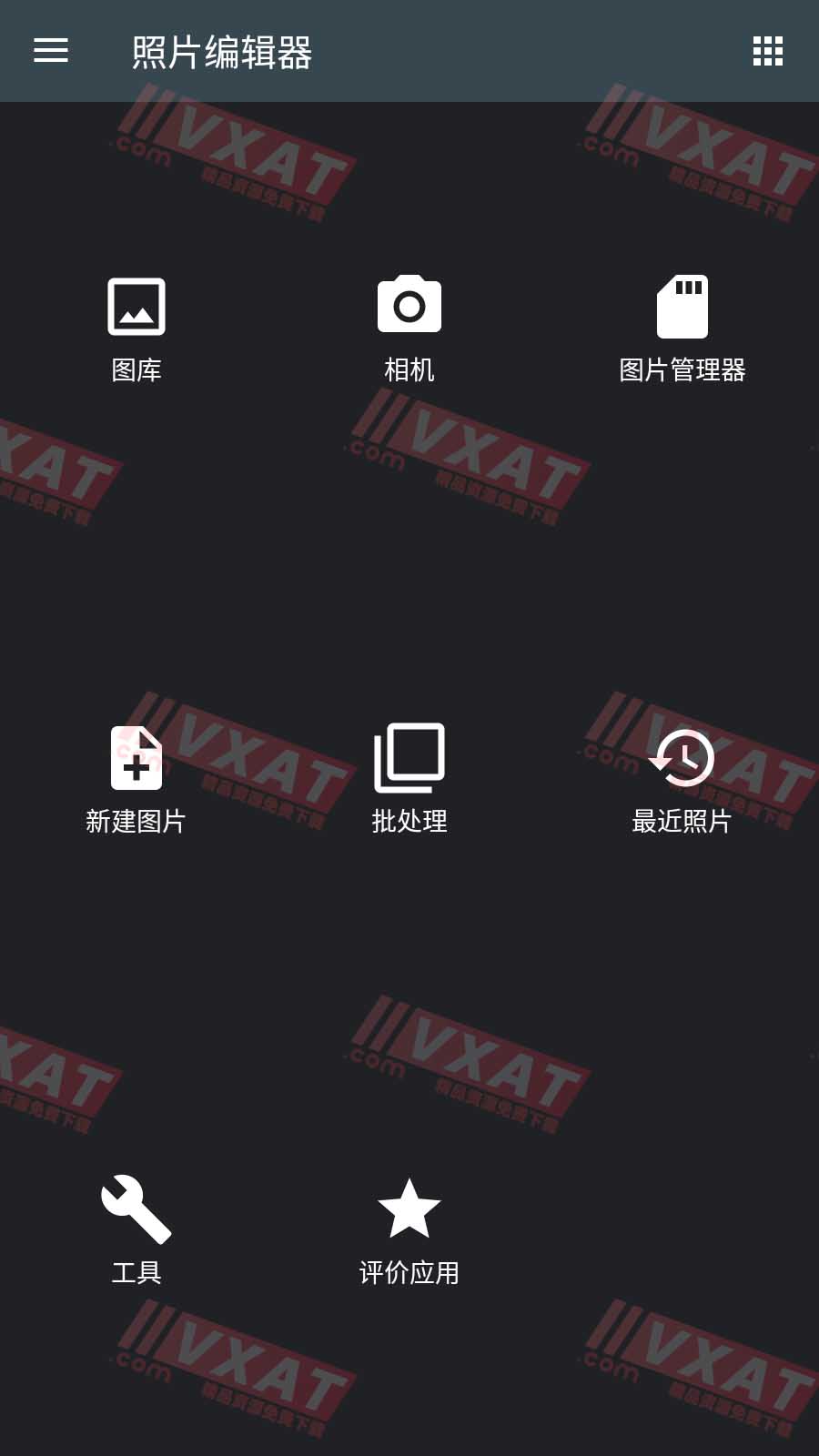Click the 相机 label below camera icon
The width and height of the screenshot is (819, 1456).
pyautogui.click(x=409, y=370)
